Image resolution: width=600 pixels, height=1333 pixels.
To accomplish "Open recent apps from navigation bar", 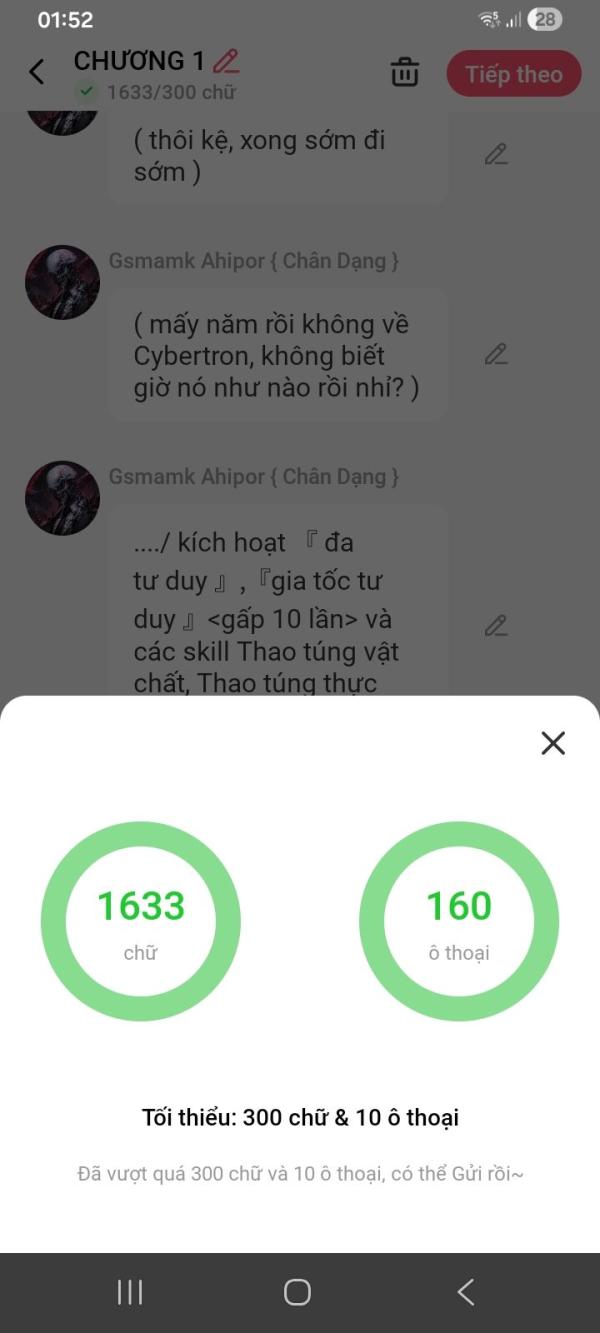I will tap(130, 1292).
